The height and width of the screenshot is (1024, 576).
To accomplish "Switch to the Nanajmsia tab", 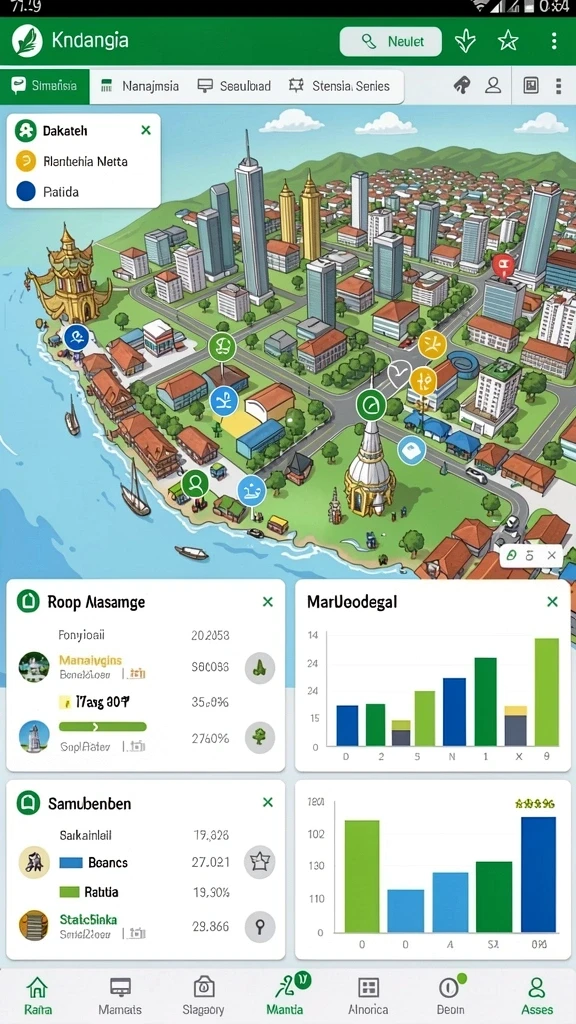I will click(x=140, y=86).
